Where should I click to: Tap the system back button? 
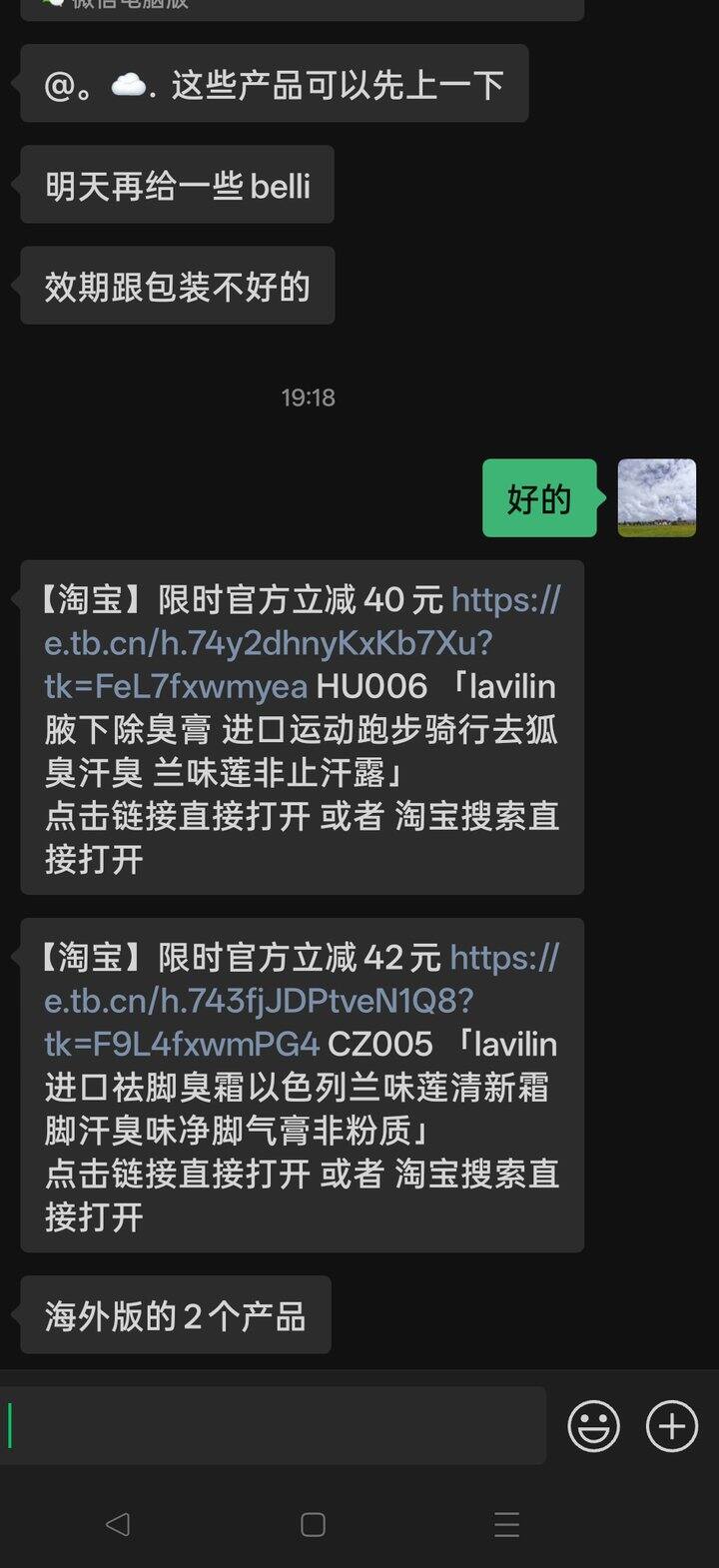click(118, 1524)
